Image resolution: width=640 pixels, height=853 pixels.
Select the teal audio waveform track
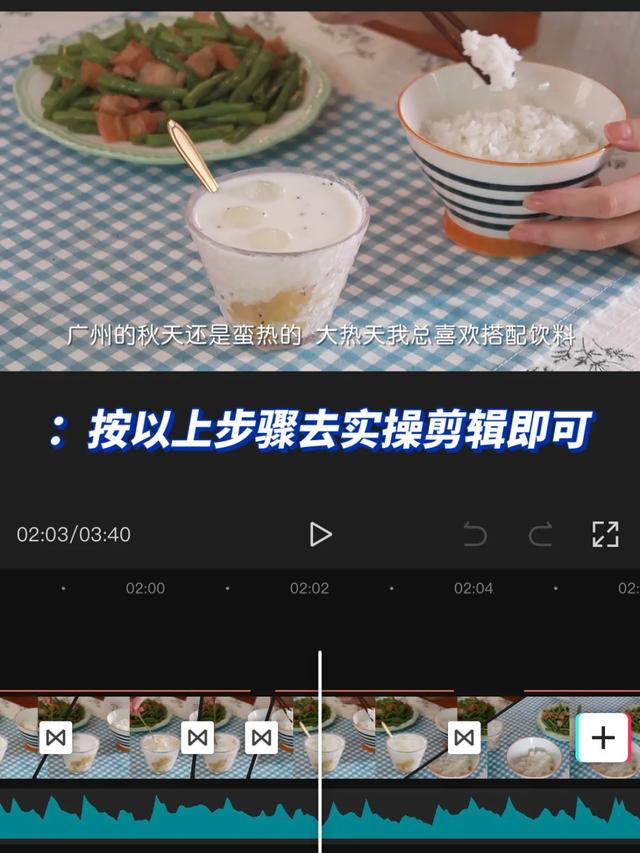click(x=160, y=815)
